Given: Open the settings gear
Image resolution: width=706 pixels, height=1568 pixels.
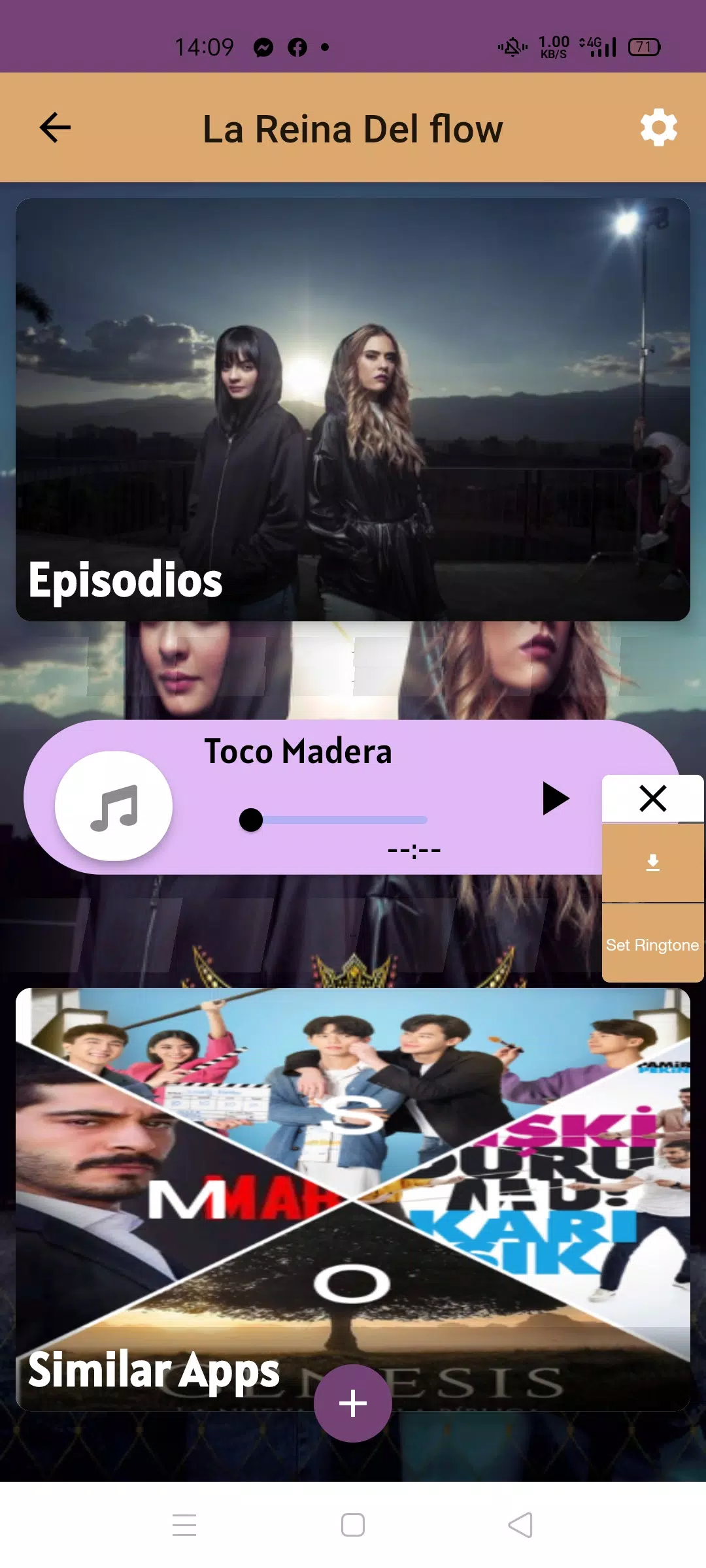Looking at the screenshot, I should click(x=658, y=127).
